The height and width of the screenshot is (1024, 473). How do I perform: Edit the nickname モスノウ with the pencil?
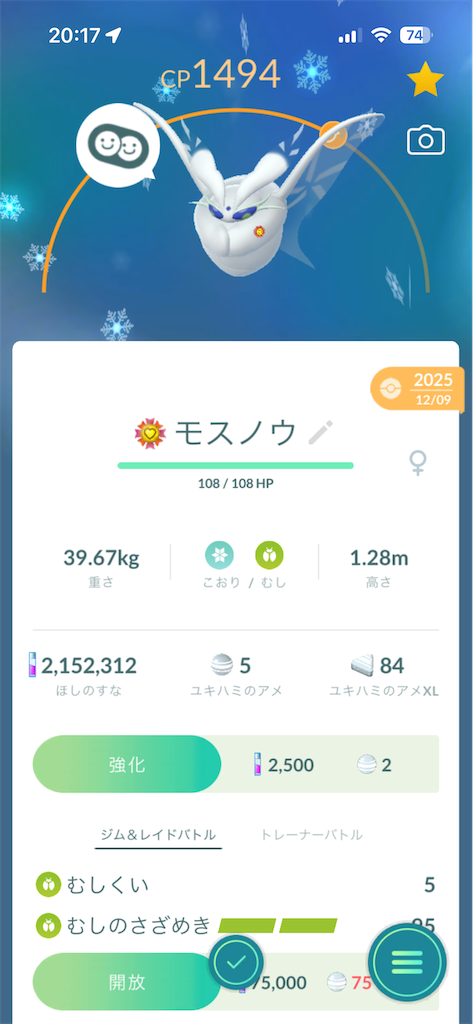pyautogui.click(x=321, y=432)
